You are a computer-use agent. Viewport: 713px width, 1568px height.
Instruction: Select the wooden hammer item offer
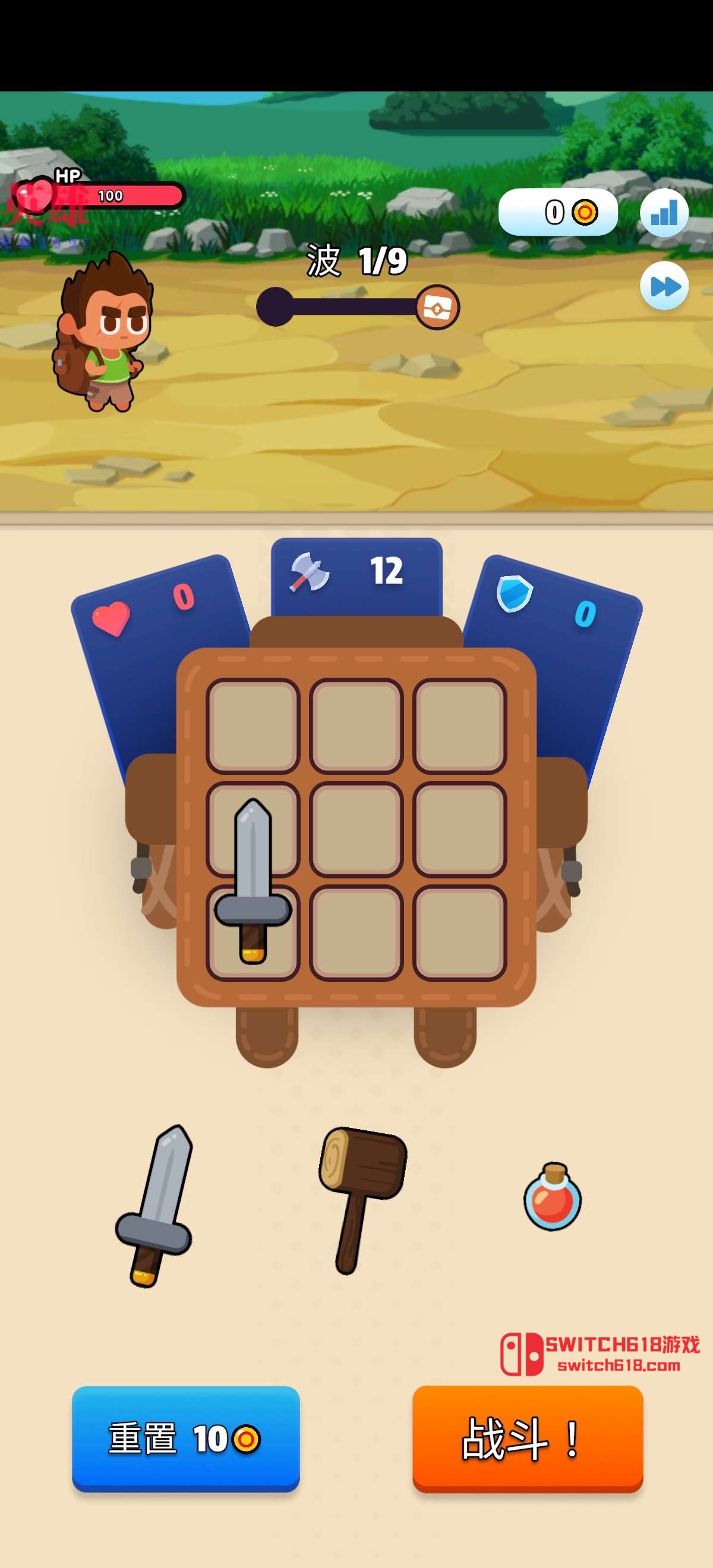pos(362,1198)
